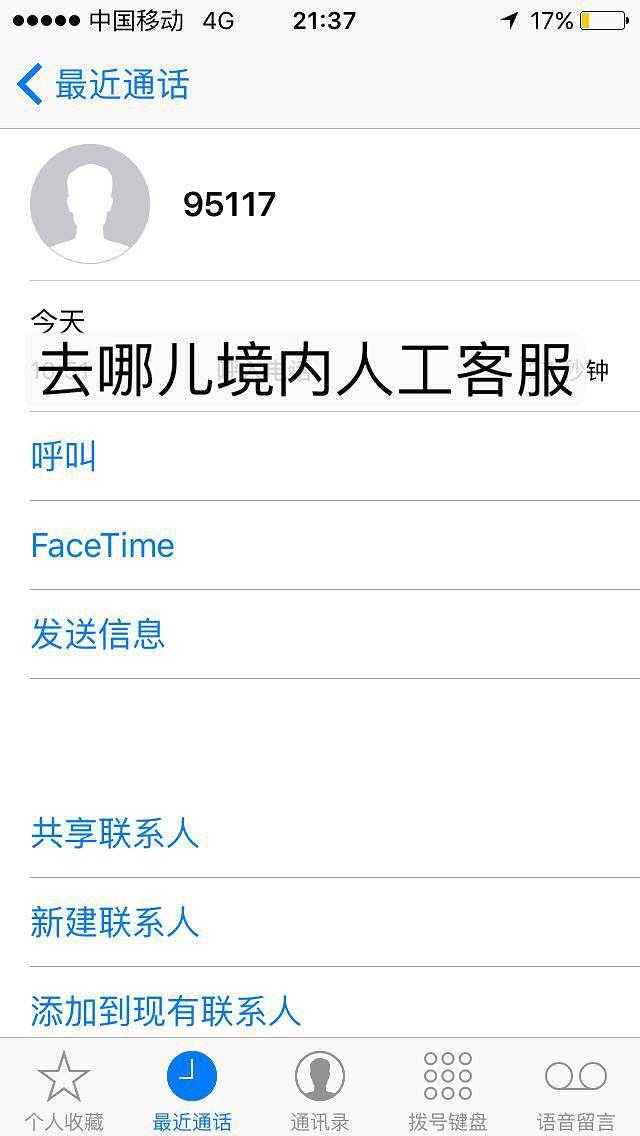Switch to the 语音留言 tab
This screenshot has height=1136, width=640.
[576, 1090]
